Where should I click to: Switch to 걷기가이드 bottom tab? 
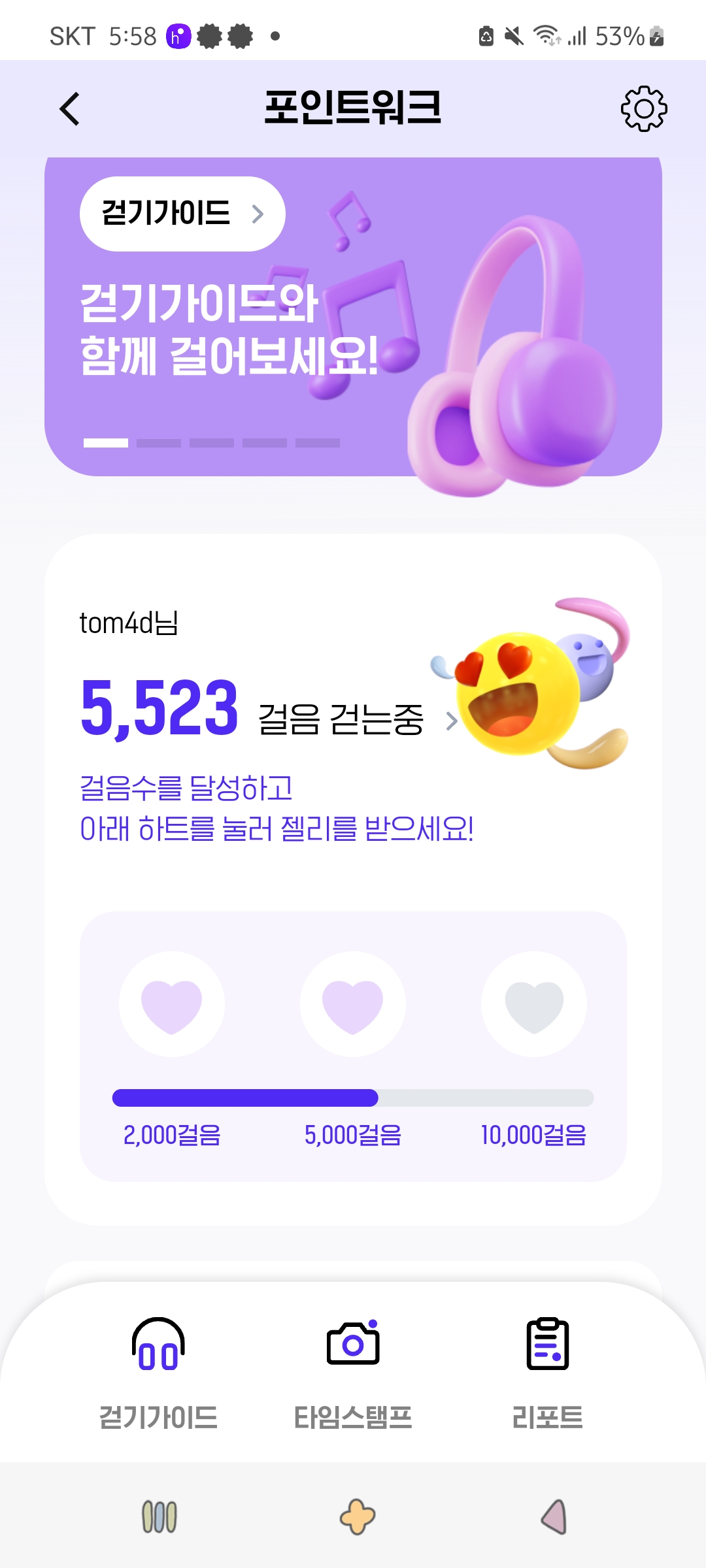[158, 1373]
